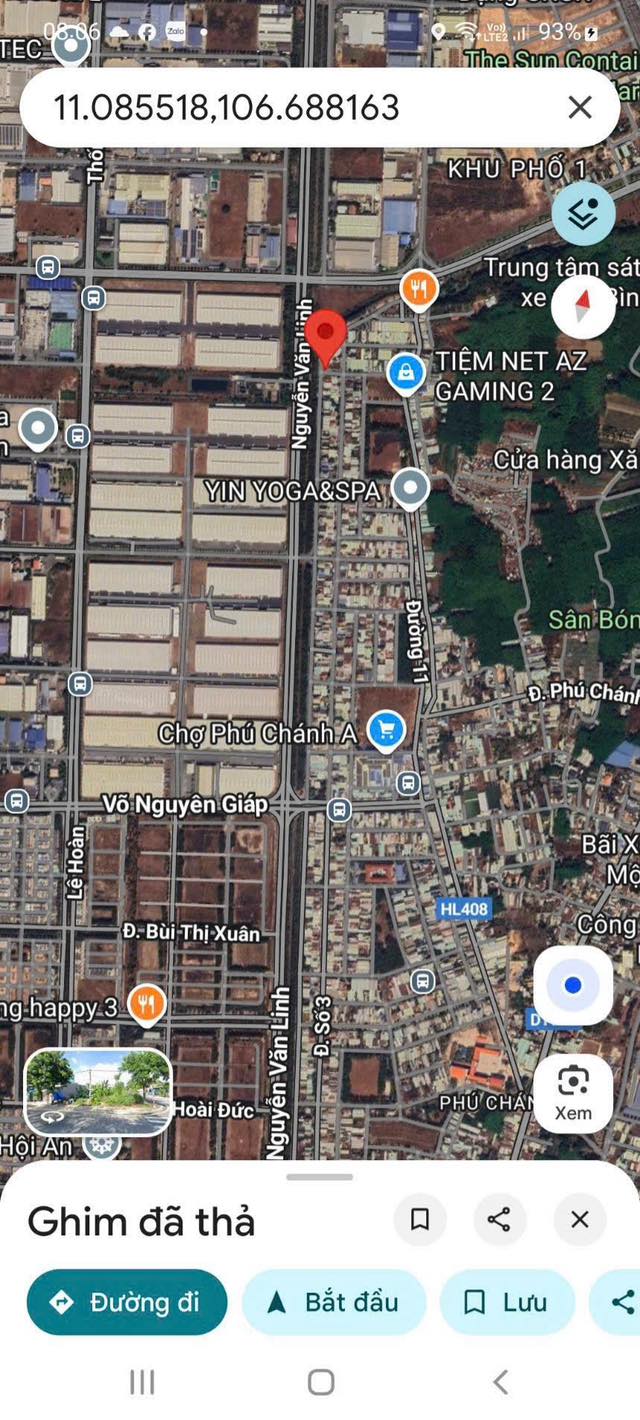Image resolution: width=640 pixels, height=1420 pixels.
Task: Start navigation with Bắt đầu
Action: click(334, 1302)
